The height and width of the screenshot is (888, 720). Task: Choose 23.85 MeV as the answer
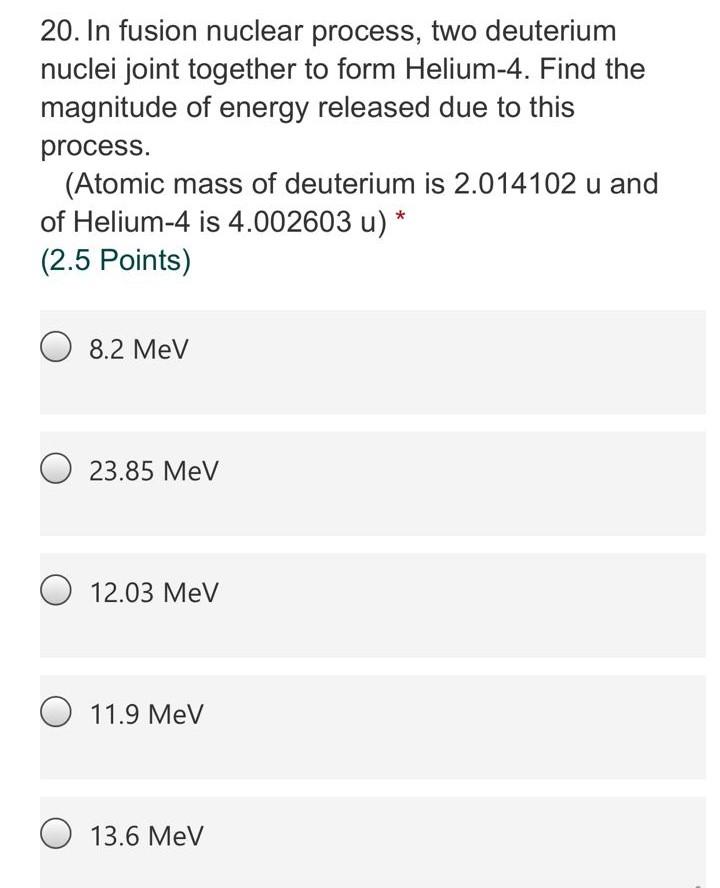58,470
